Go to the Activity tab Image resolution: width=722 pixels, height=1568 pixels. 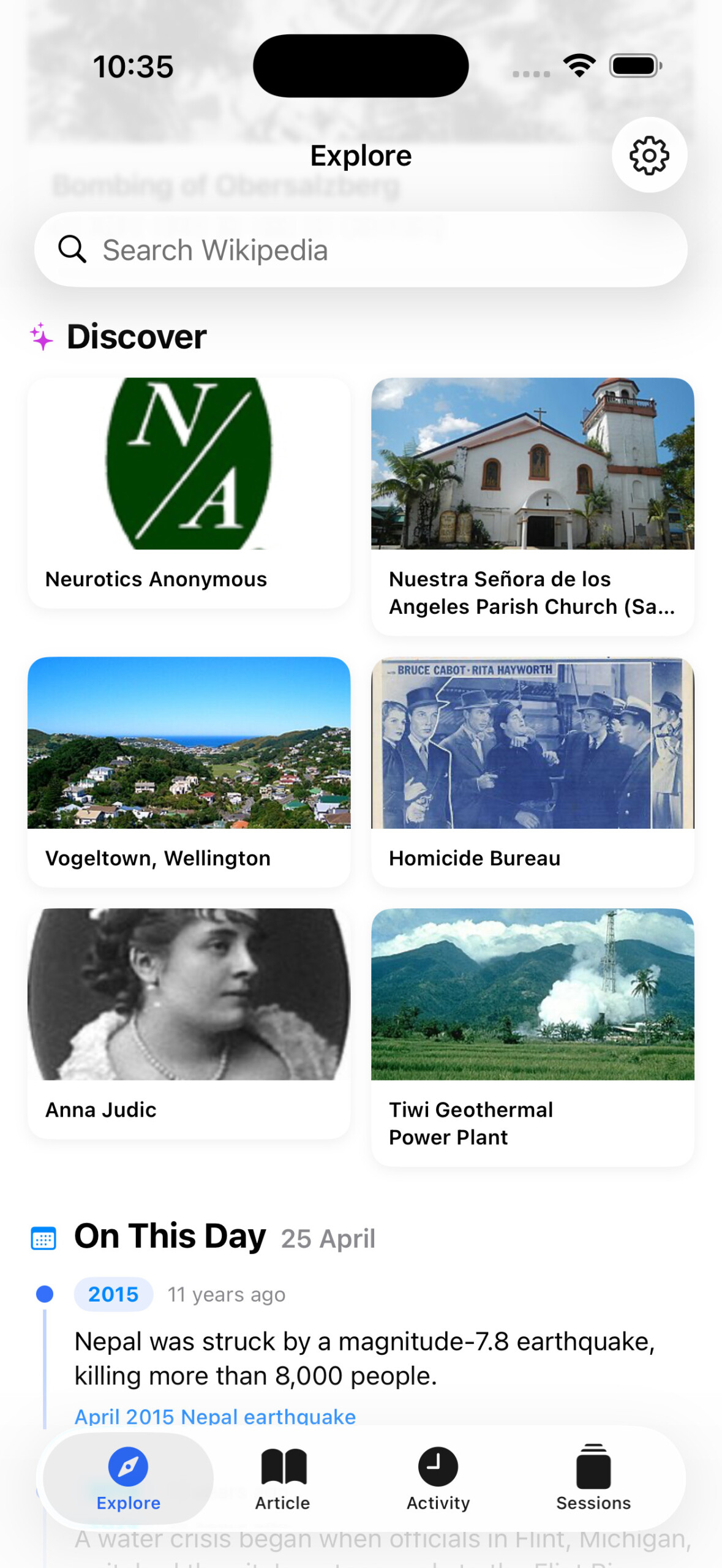[x=438, y=1477]
